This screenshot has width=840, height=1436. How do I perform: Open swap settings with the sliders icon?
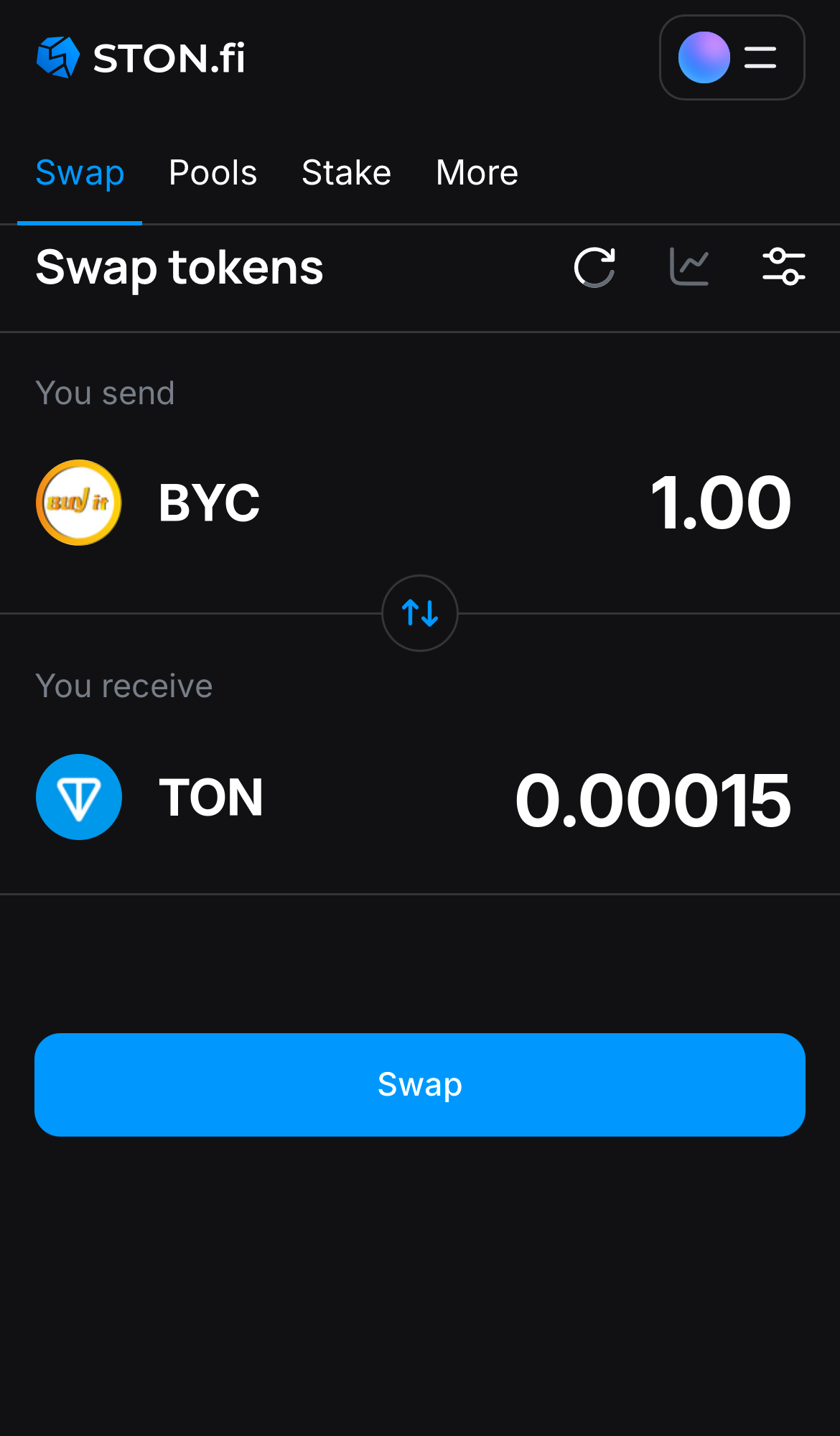click(784, 267)
